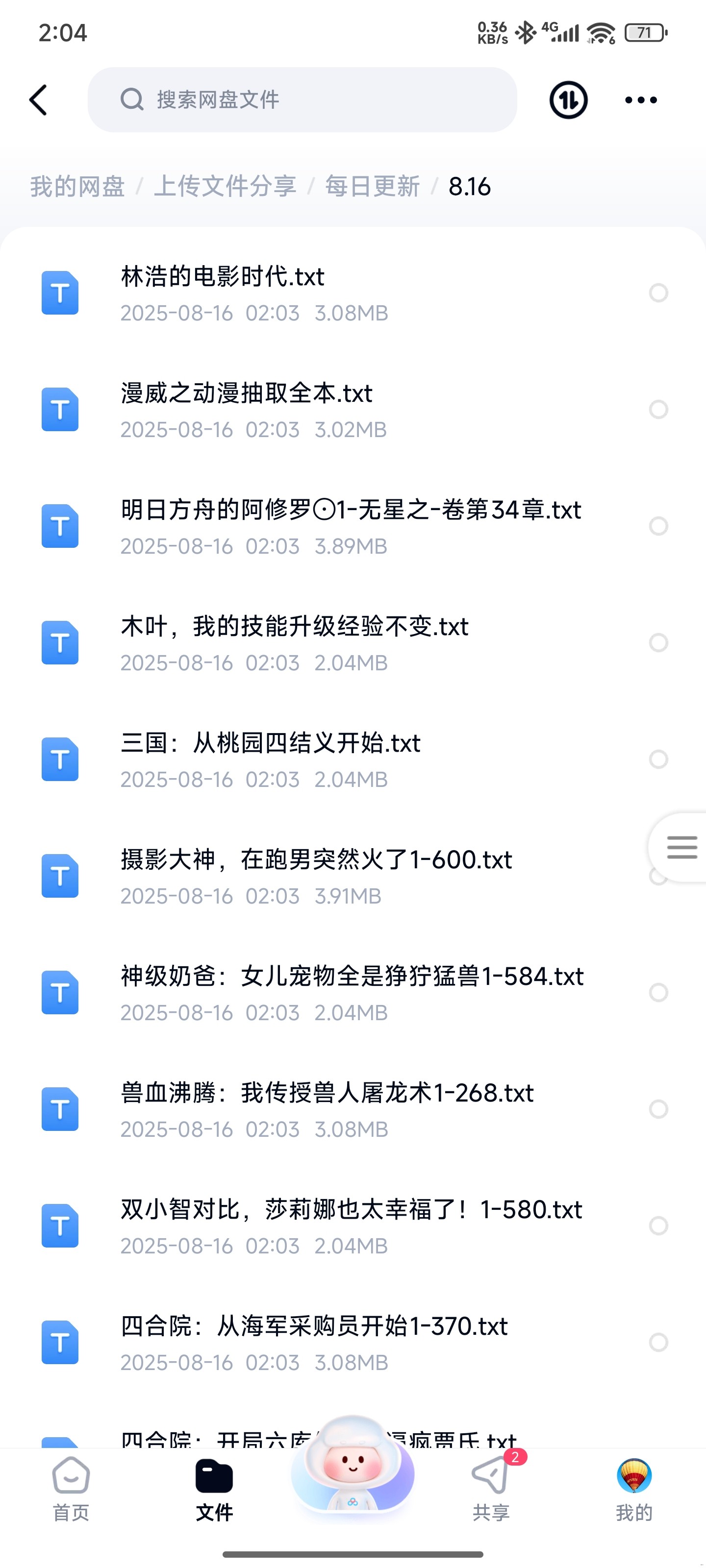Tap the 搜索网盘文件 search box
The width and height of the screenshot is (706, 1568).
point(302,100)
